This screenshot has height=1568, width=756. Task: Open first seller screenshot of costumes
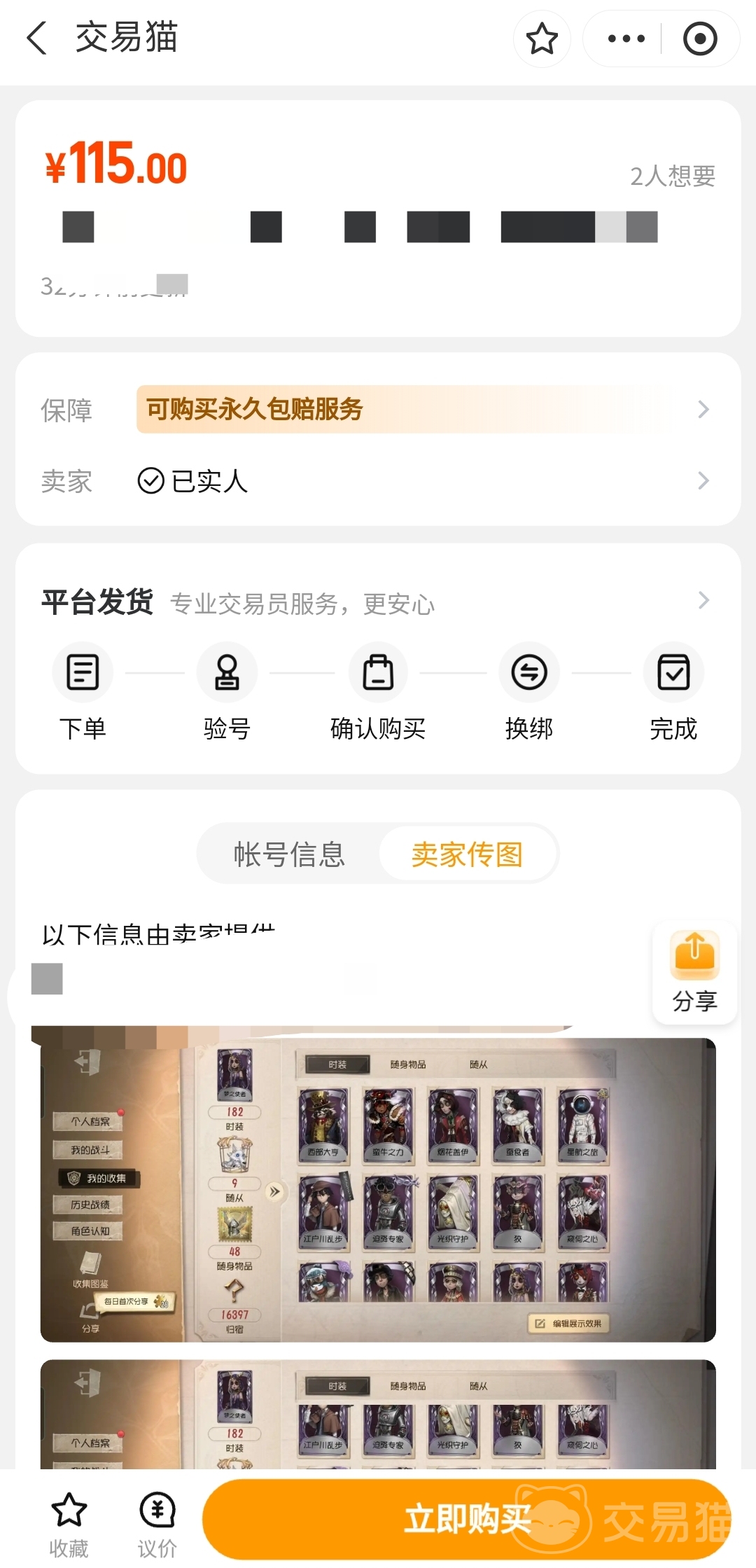coord(378,1191)
